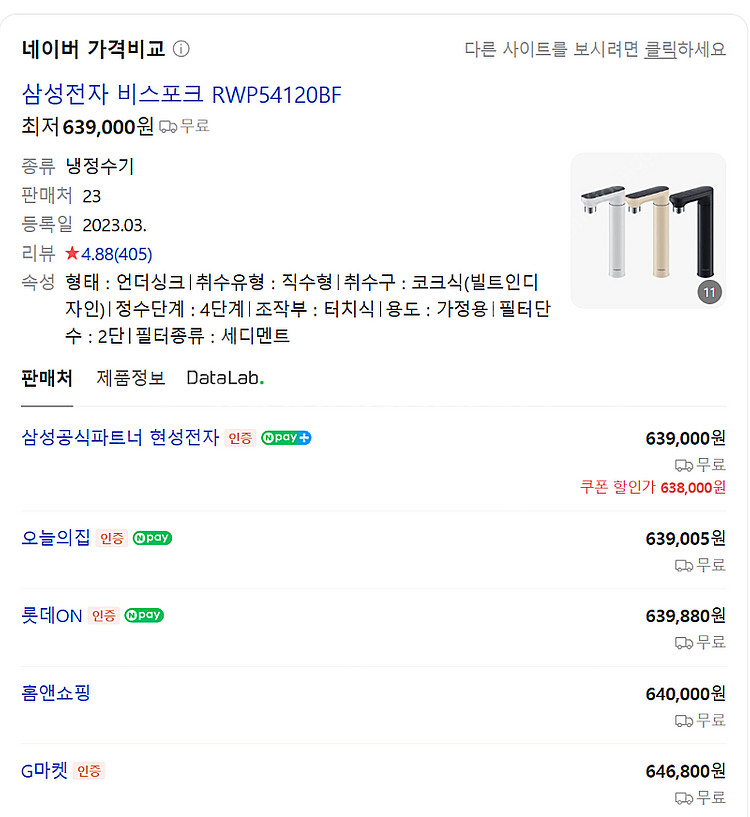The height and width of the screenshot is (817, 750).
Task: Click the 인증 badge beside 오늘의집
Action: [111, 538]
